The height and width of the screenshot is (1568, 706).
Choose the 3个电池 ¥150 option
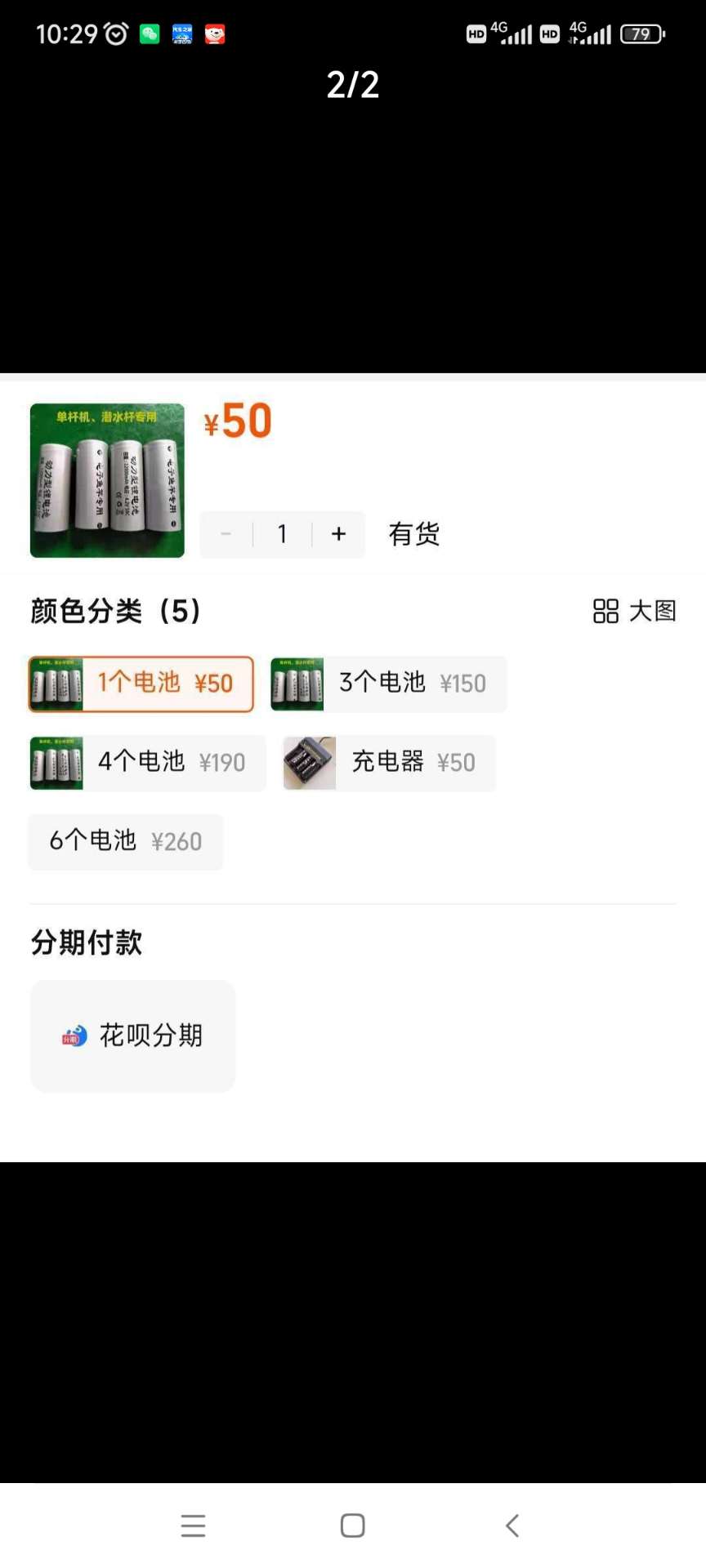(x=388, y=684)
